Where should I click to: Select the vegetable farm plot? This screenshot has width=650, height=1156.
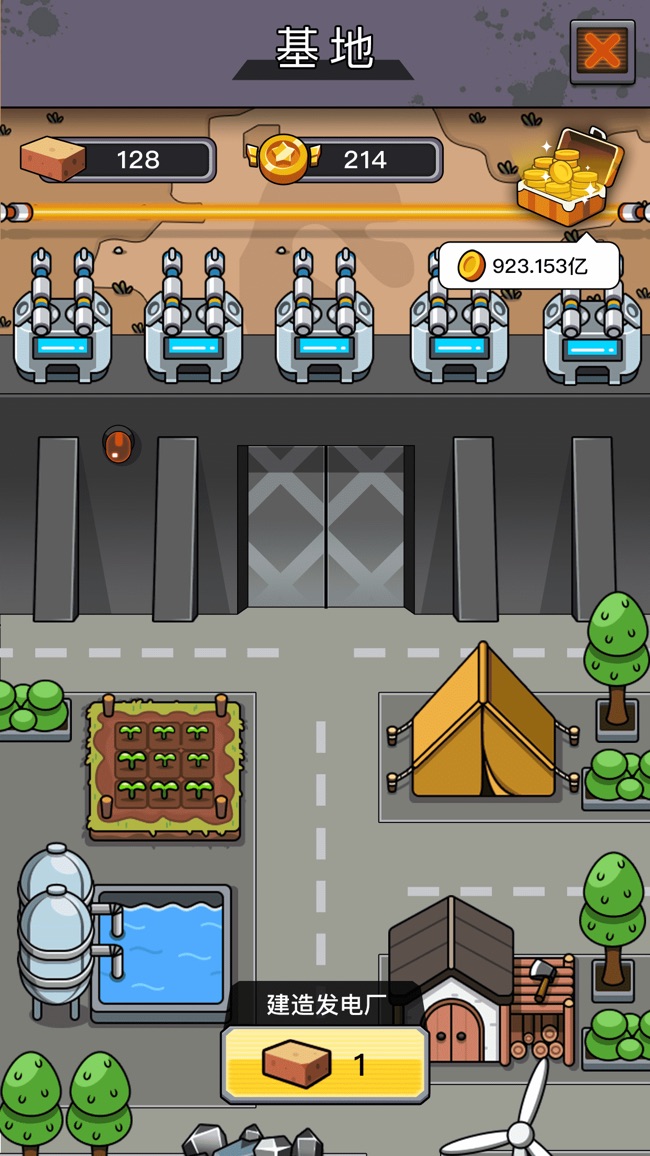click(164, 767)
